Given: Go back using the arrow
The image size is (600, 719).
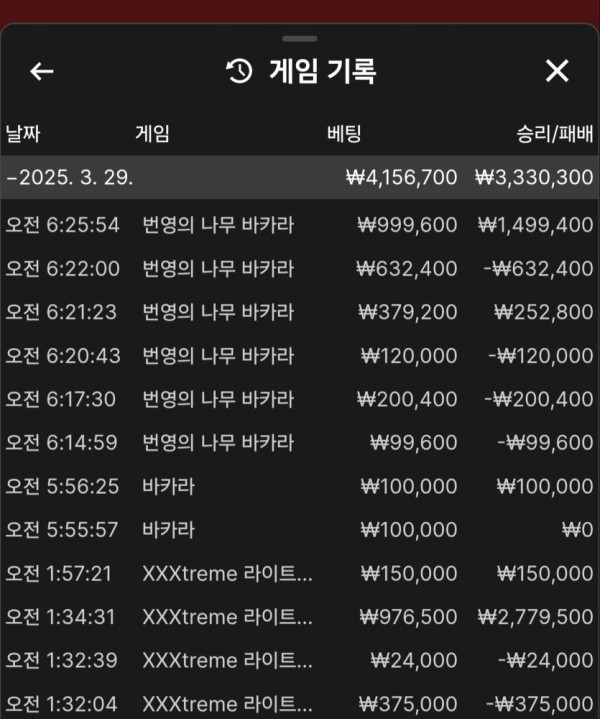Looking at the screenshot, I should [x=41, y=71].
